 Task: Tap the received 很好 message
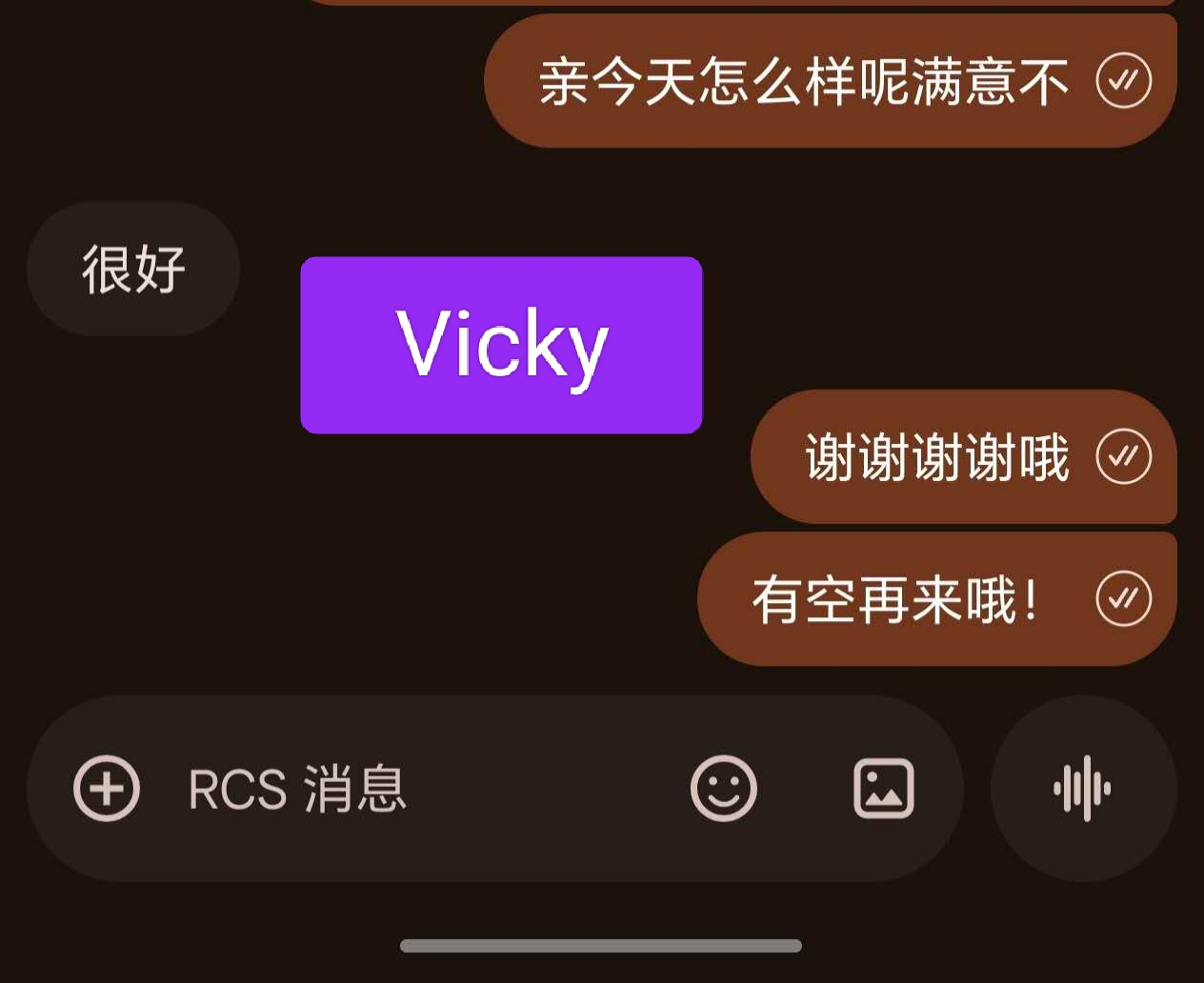[133, 270]
